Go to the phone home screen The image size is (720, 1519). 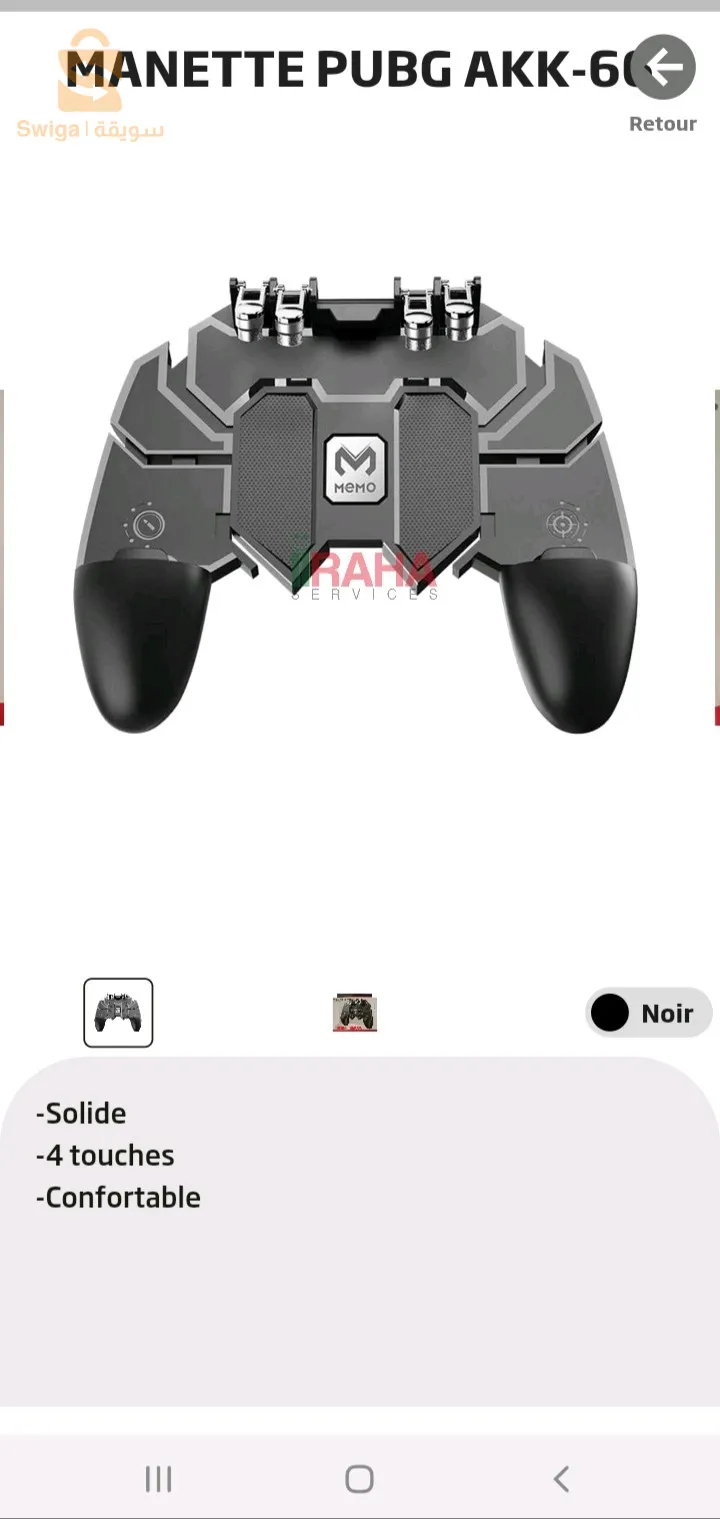point(359,1478)
